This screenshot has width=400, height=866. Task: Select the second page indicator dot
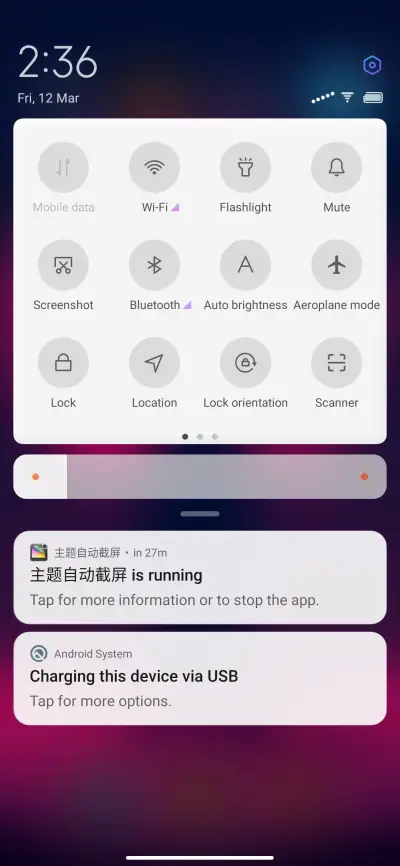pyautogui.click(x=200, y=436)
